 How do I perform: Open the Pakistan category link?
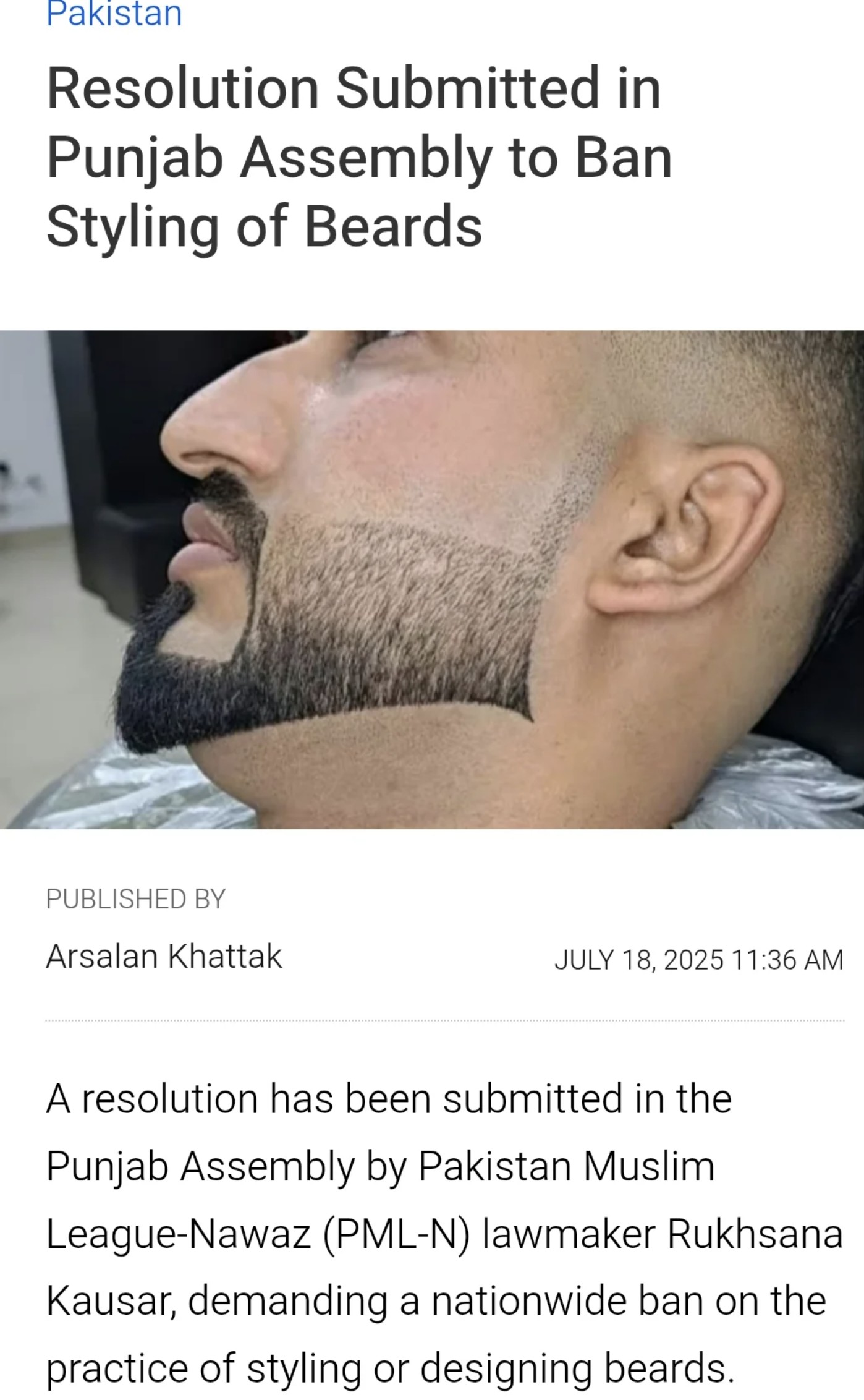114,14
